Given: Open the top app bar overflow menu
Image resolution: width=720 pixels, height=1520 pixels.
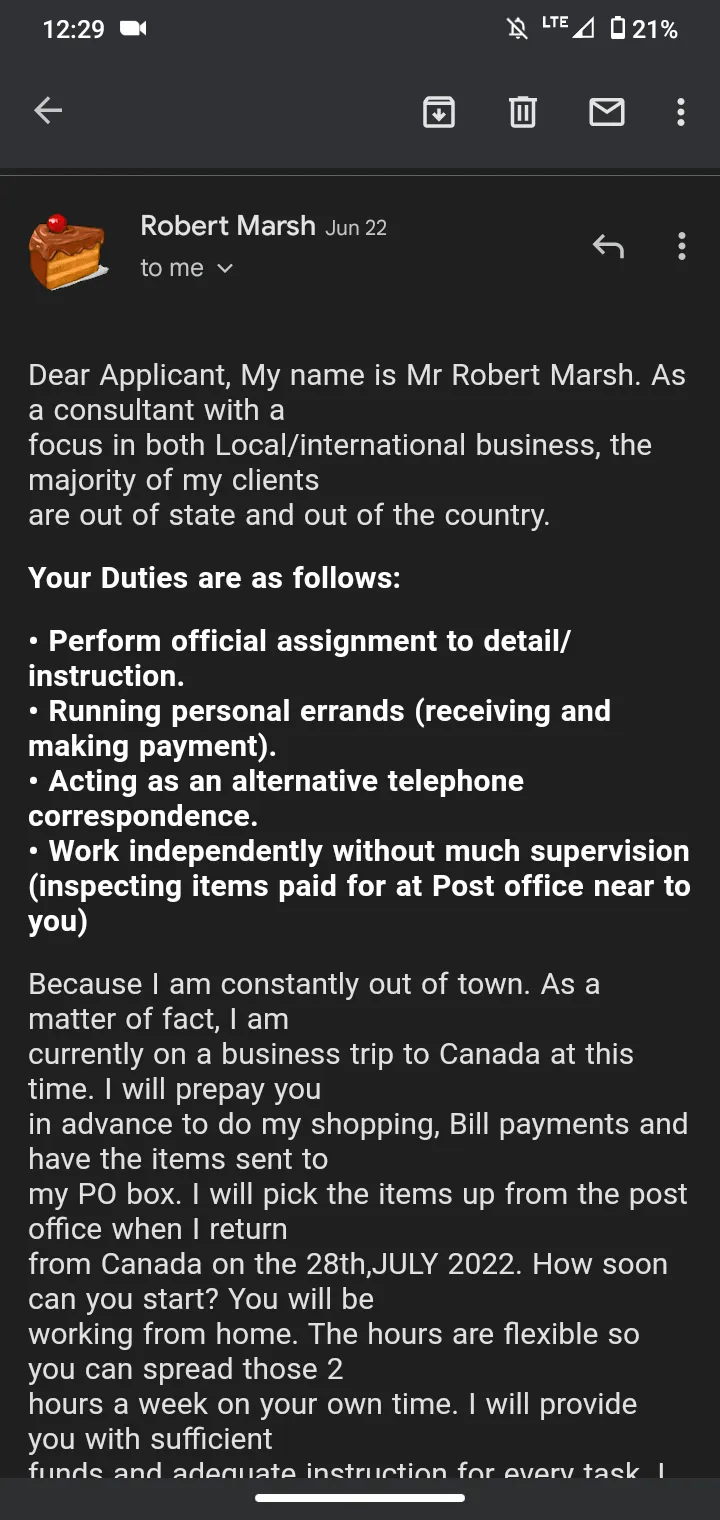Looking at the screenshot, I should pos(681,112).
